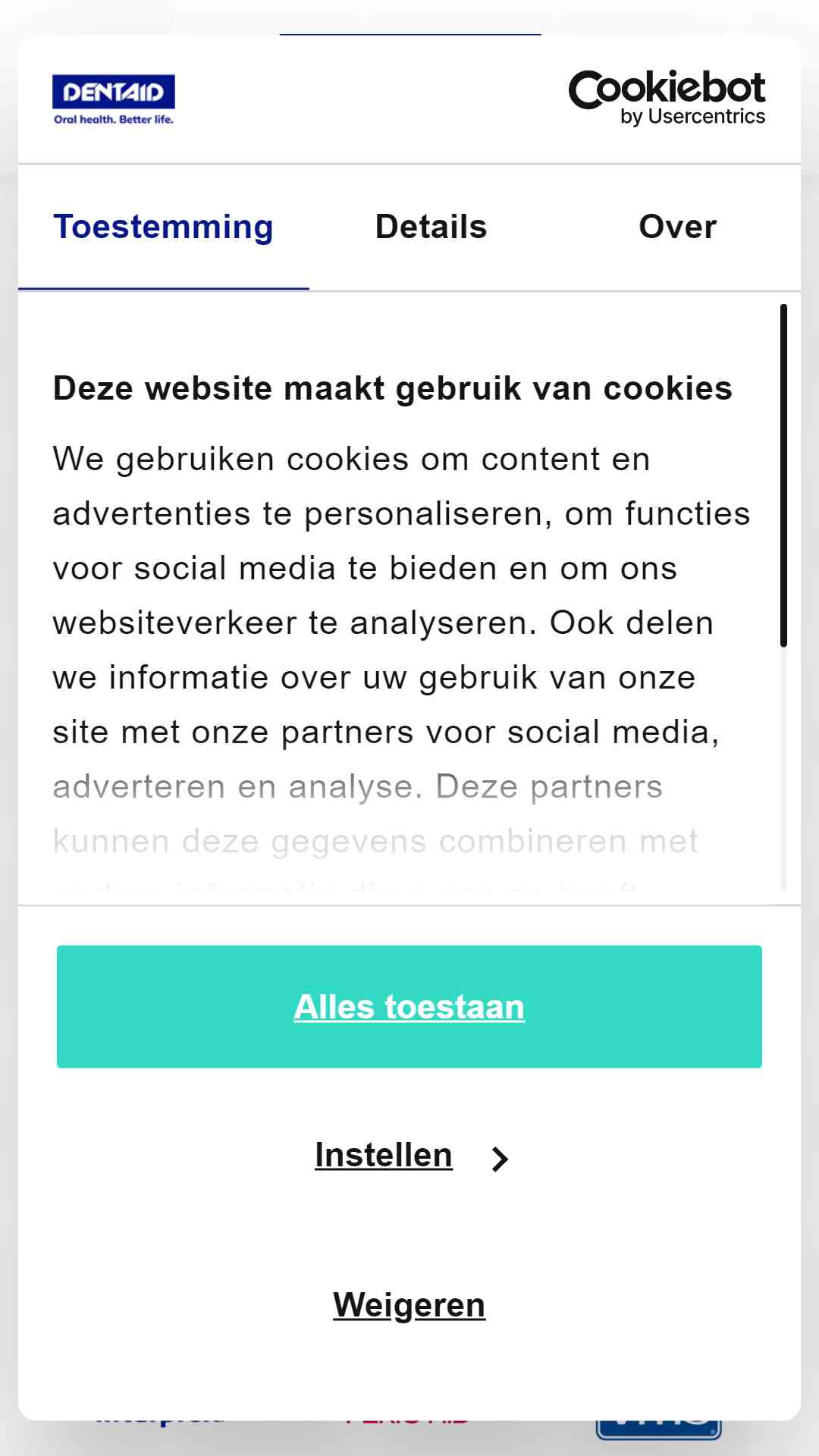
Task: Switch to the Details tab
Action: [431, 227]
